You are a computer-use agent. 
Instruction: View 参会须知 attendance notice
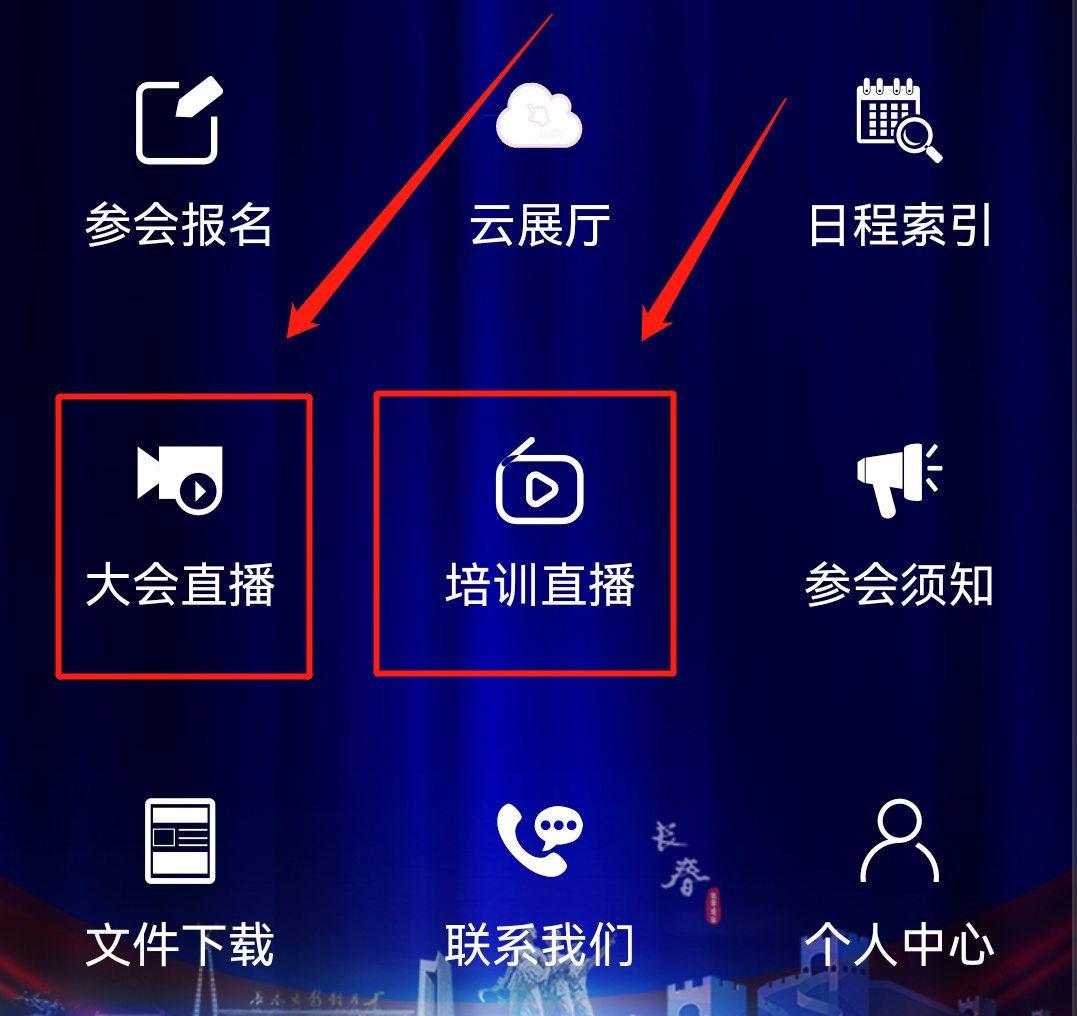(899, 530)
